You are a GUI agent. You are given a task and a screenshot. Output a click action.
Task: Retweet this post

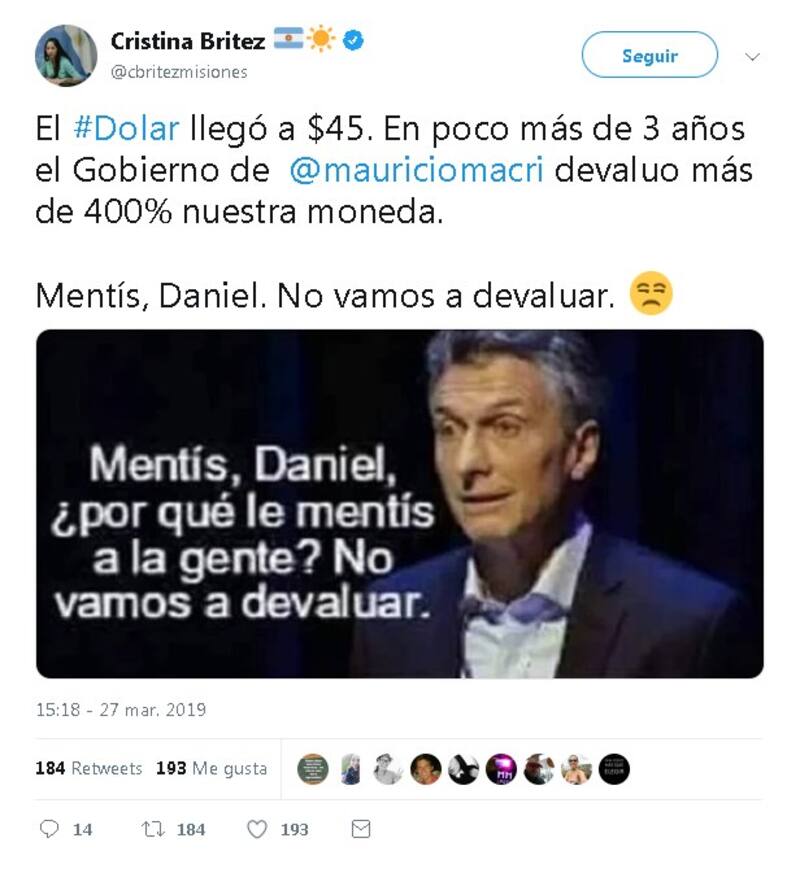[152, 829]
